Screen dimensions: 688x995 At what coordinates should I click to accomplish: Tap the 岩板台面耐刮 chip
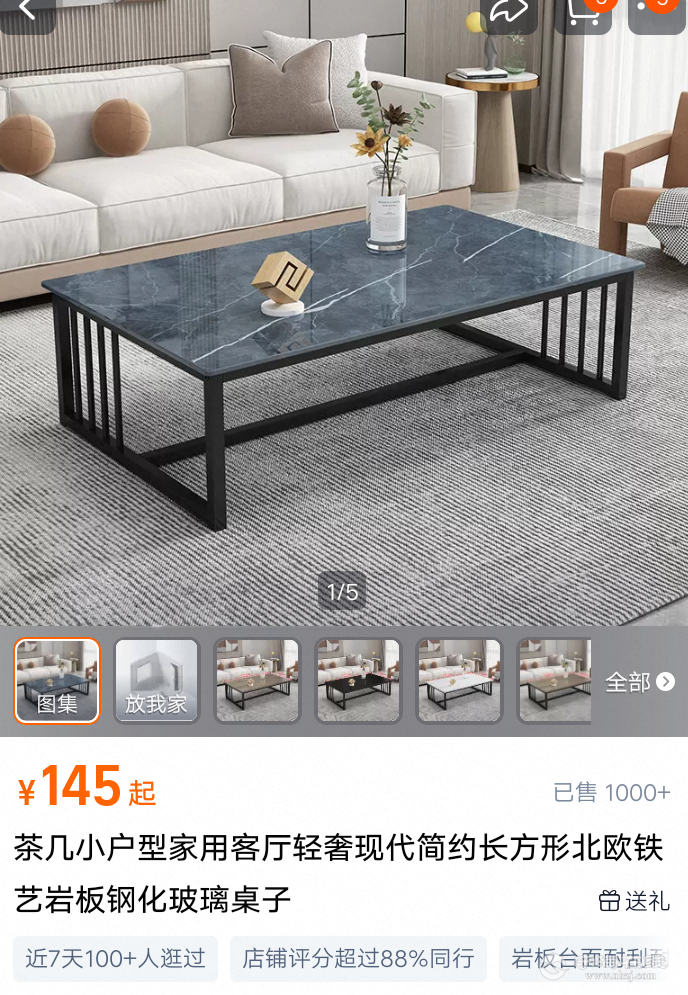(x=590, y=958)
